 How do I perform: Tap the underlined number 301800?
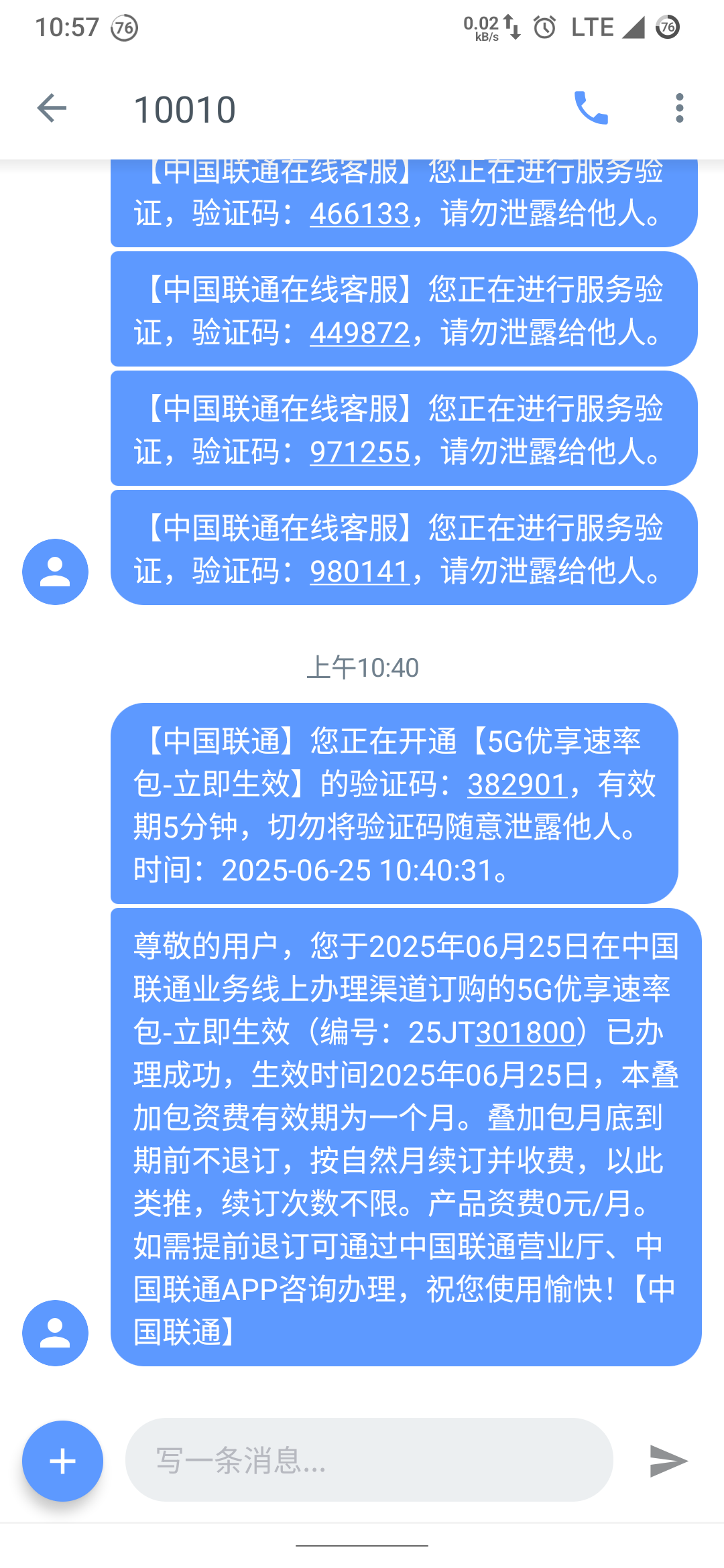526,1033
